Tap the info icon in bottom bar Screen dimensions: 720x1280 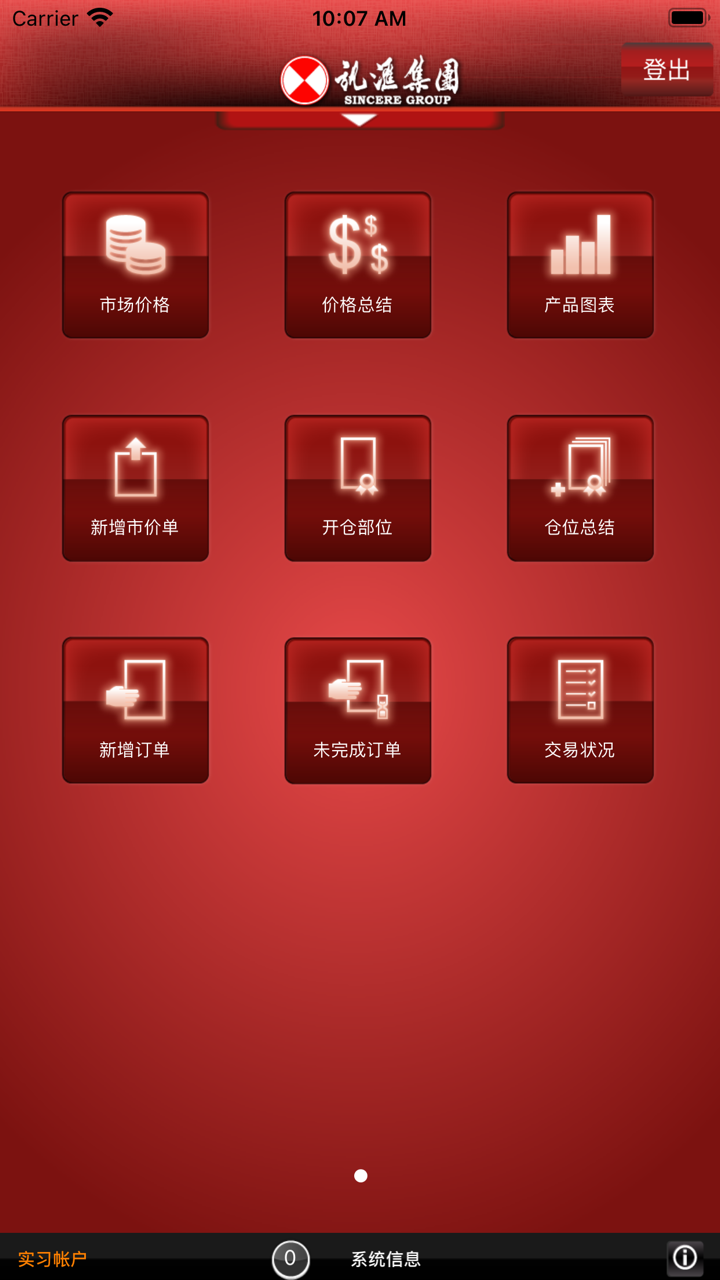[685, 1257]
